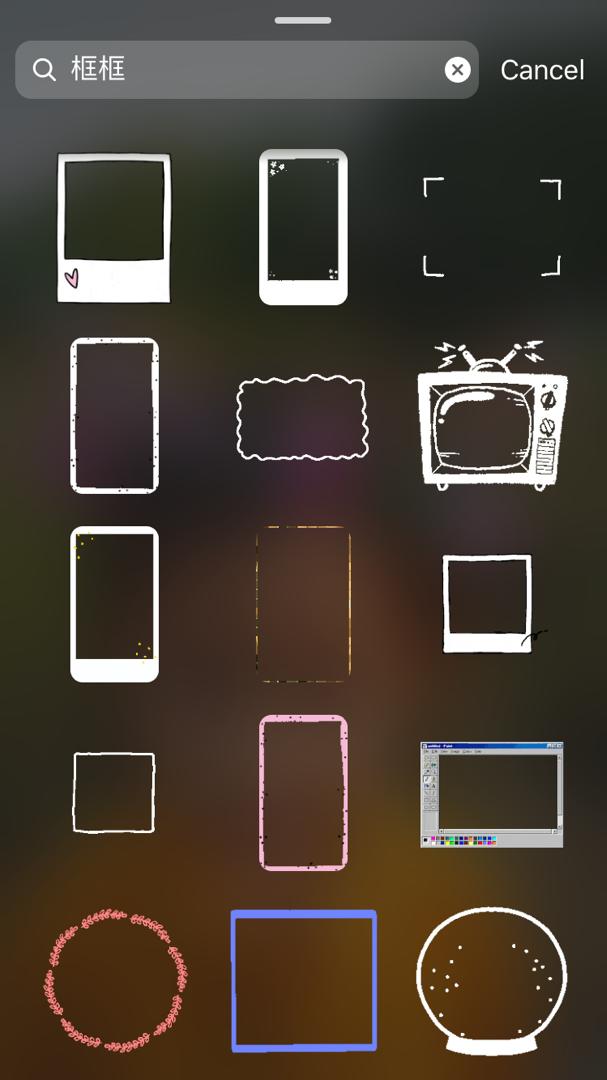
Task: Choose the wavy cloud-shaped frame sticker
Action: [302, 418]
